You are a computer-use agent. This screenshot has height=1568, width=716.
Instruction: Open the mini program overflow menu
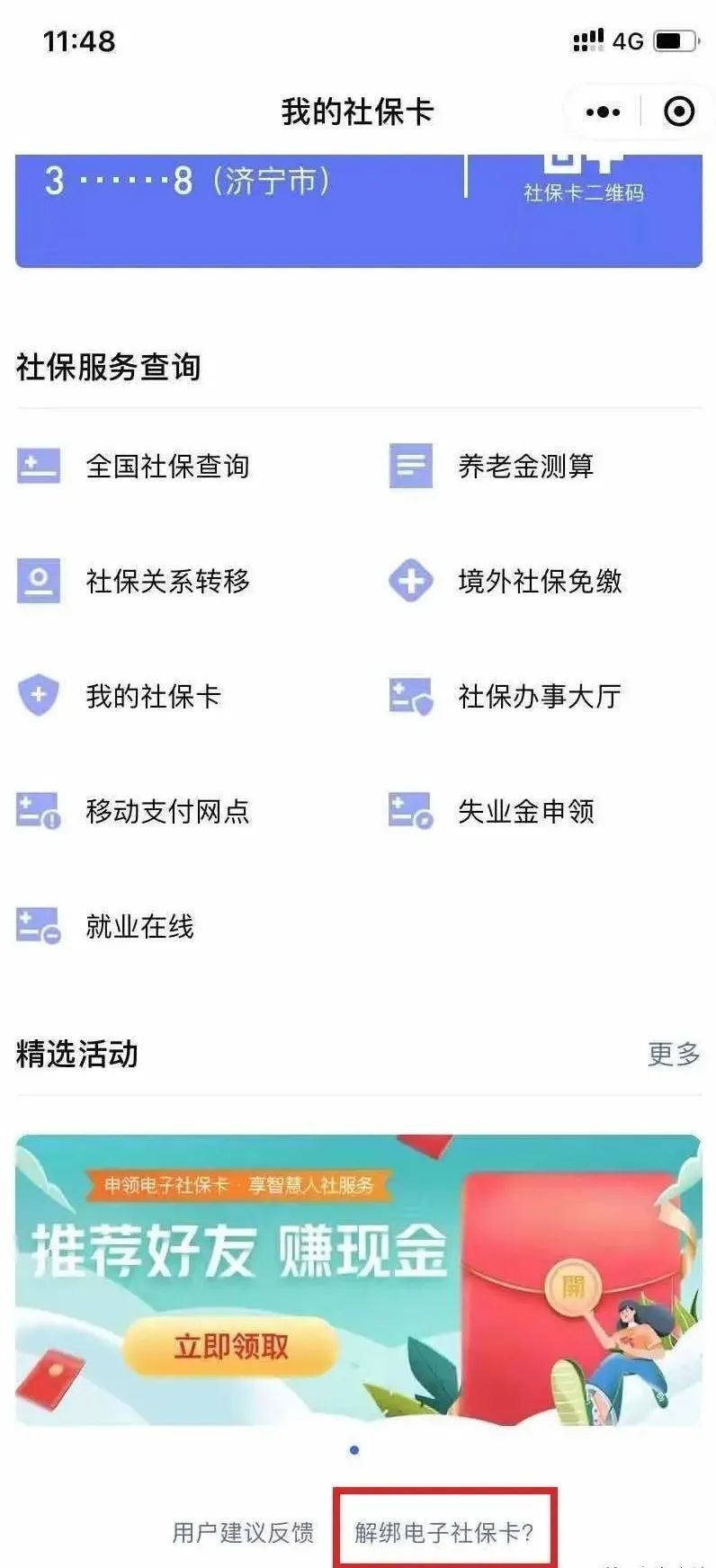tap(603, 112)
